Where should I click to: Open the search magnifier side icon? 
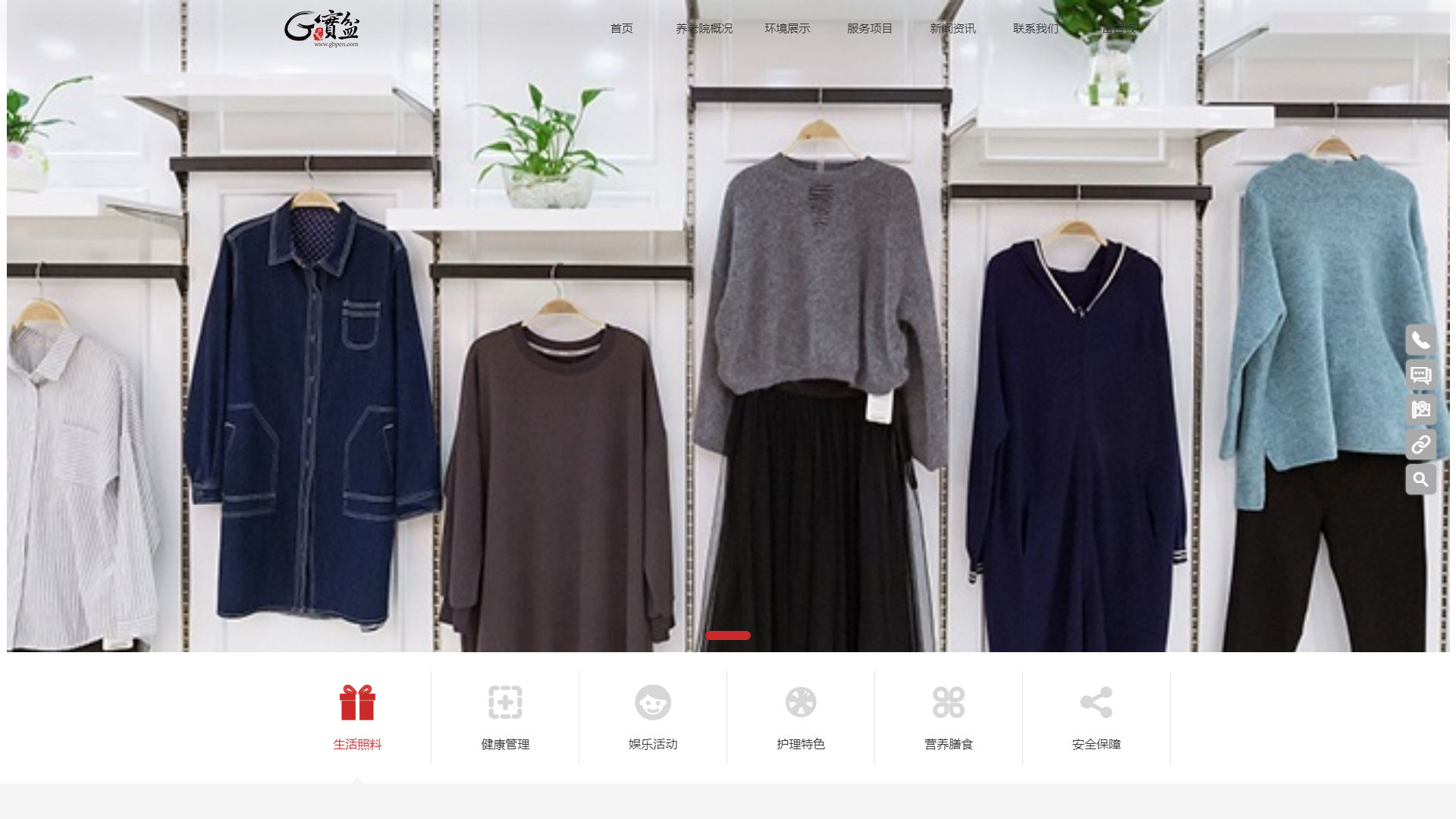(x=1420, y=480)
